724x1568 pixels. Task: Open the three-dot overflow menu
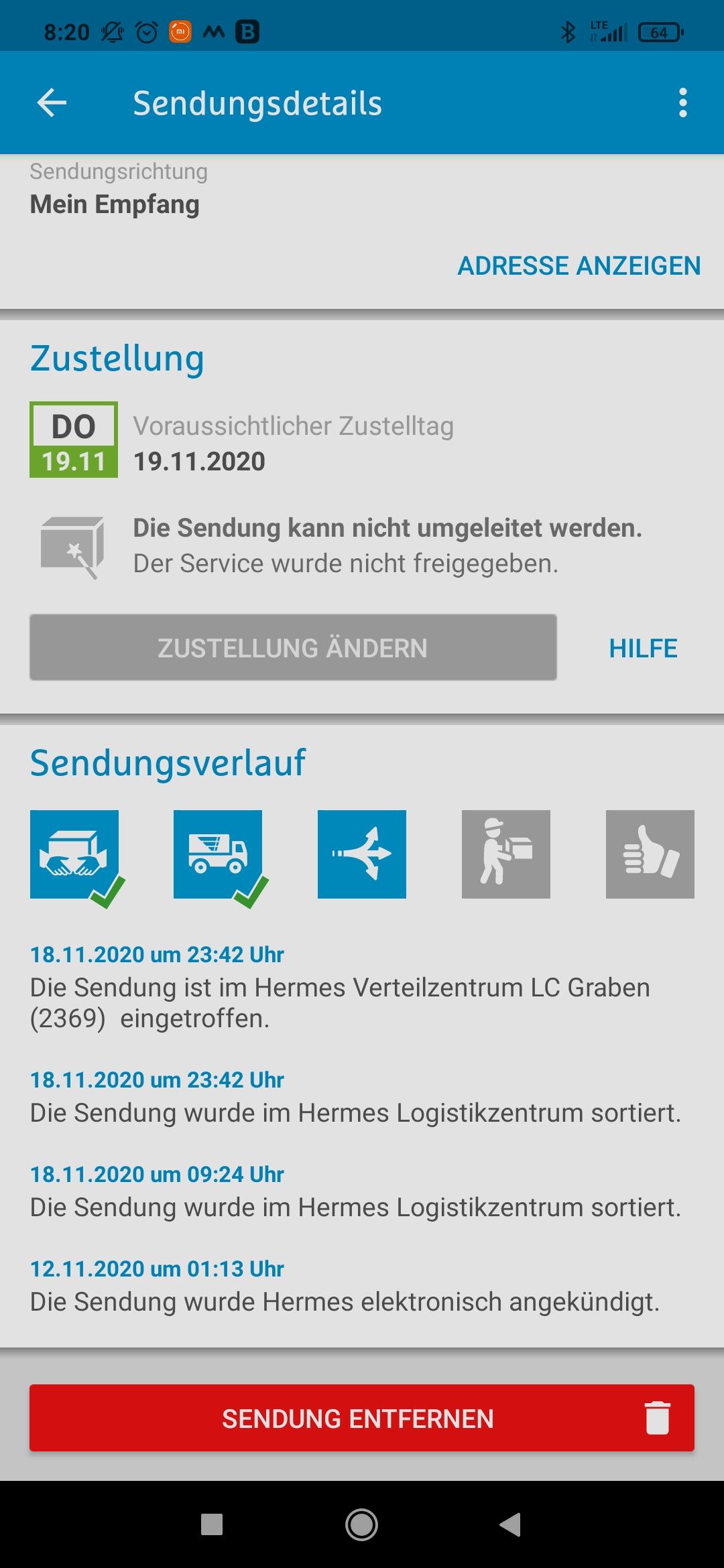click(x=682, y=103)
